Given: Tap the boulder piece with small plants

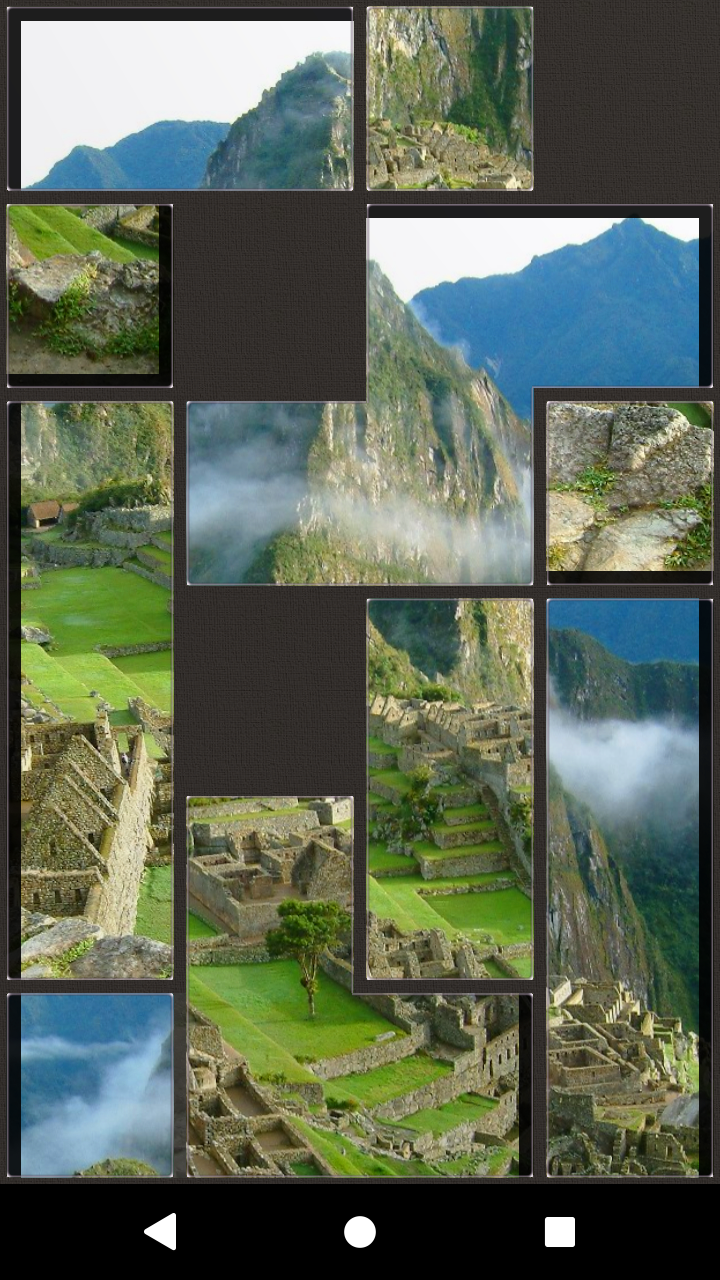Looking at the screenshot, I should [629, 487].
